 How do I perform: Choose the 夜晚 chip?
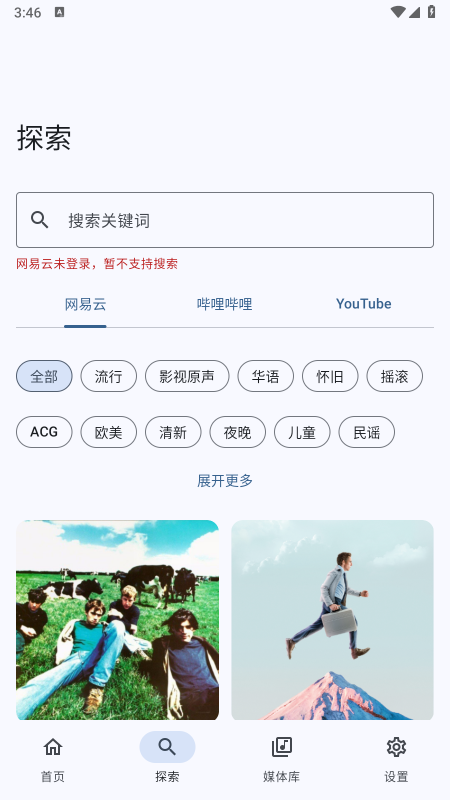pyautogui.click(x=238, y=432)
